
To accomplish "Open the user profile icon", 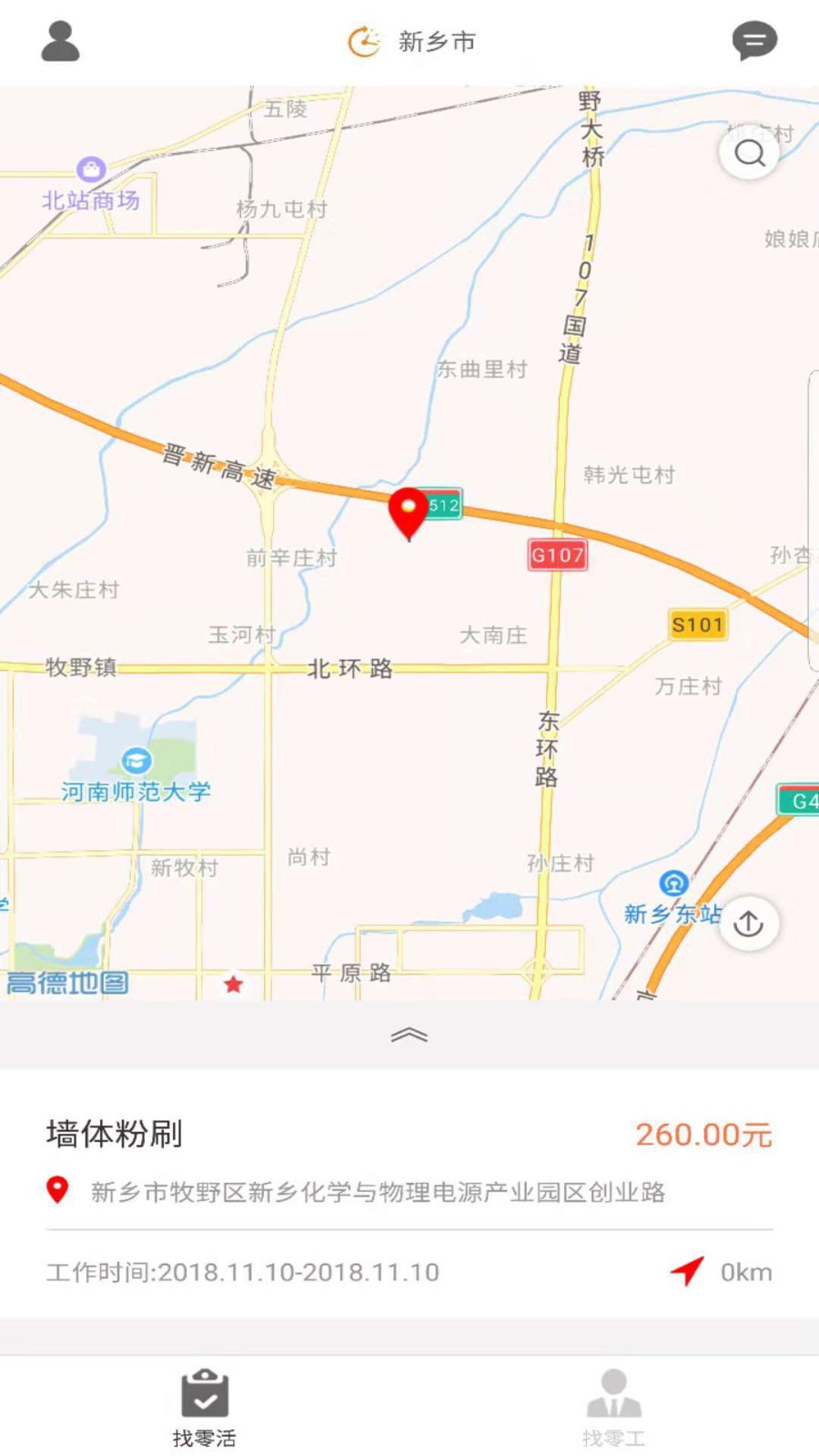I will click(x=60, y=41).
